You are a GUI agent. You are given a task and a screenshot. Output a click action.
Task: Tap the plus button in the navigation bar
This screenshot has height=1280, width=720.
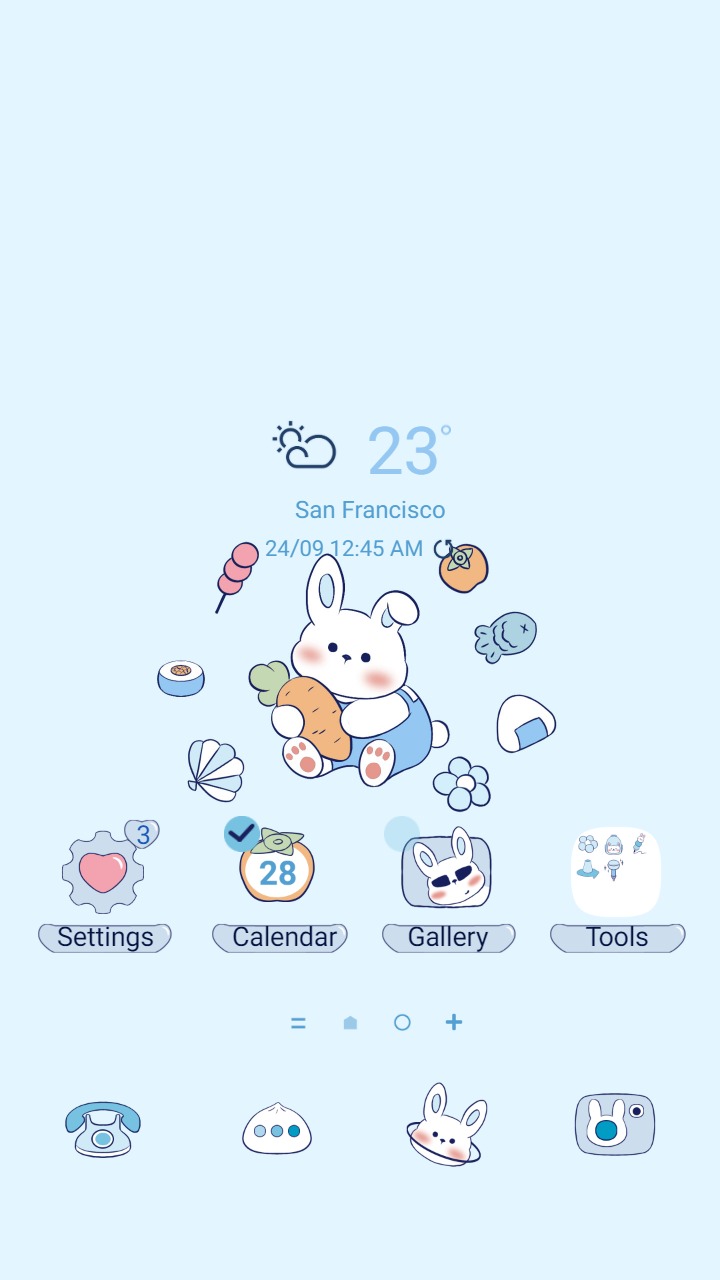pos(453,1022)
